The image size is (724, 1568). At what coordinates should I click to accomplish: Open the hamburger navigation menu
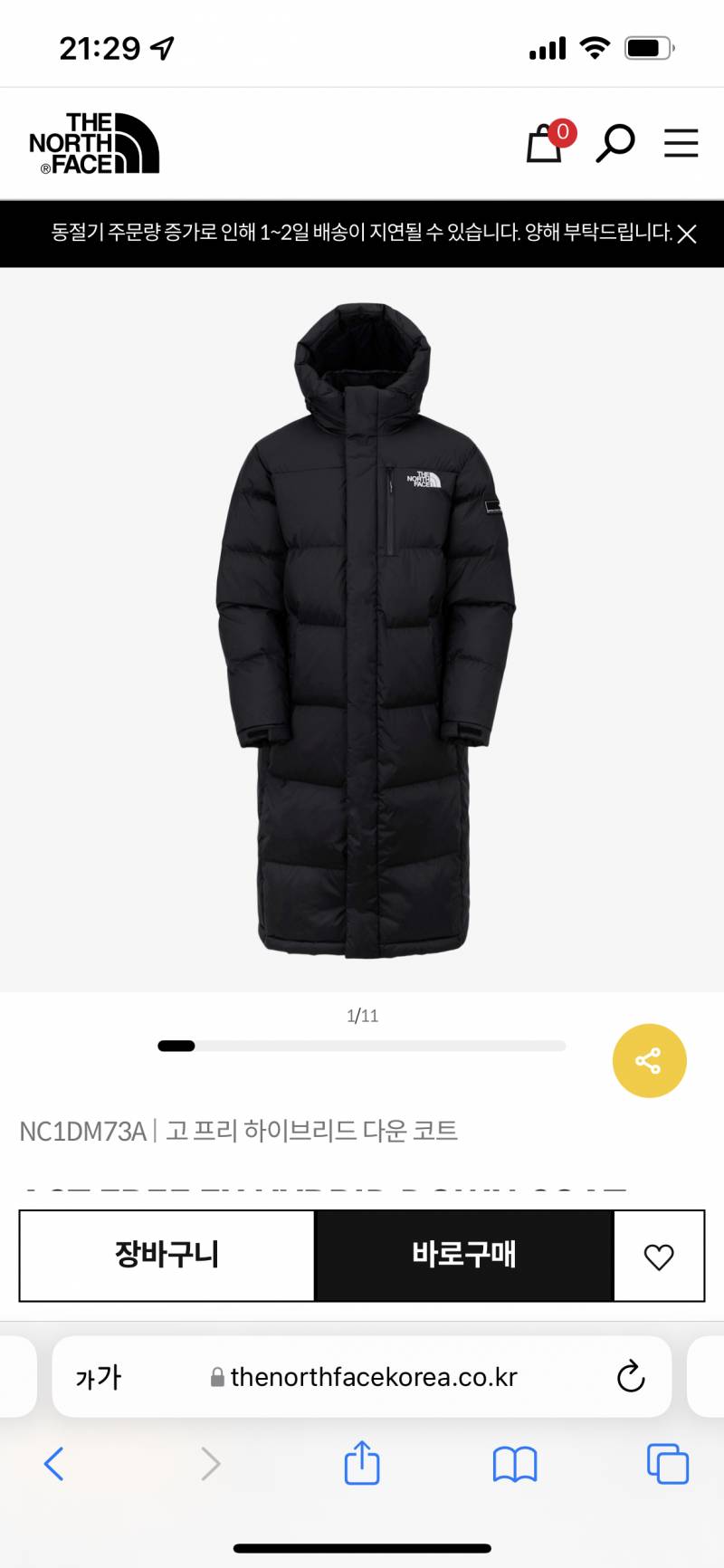[x=681, y=142]
